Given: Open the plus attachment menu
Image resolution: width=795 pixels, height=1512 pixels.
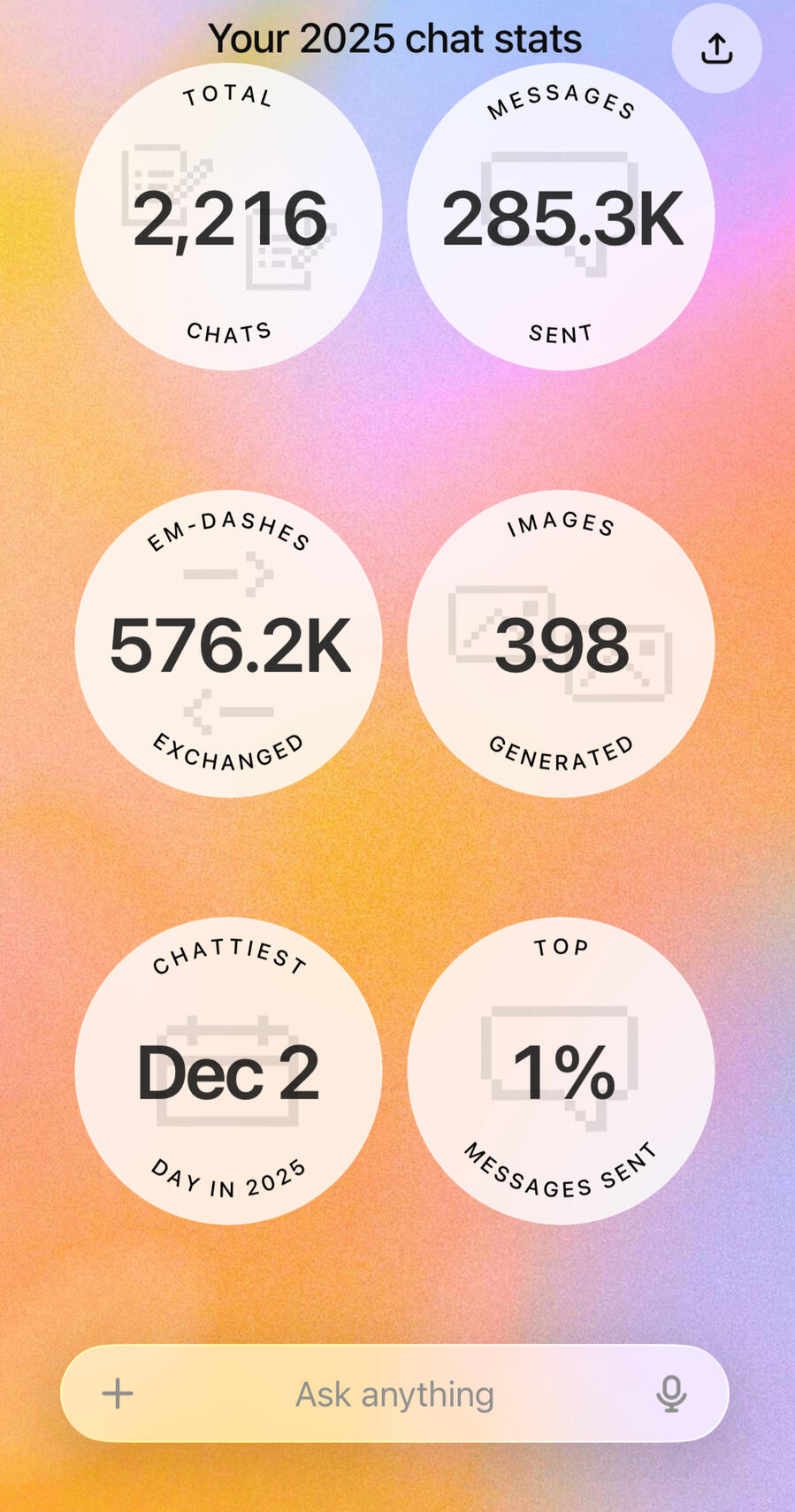Looking at the screenshot, I should [118, 1394].
